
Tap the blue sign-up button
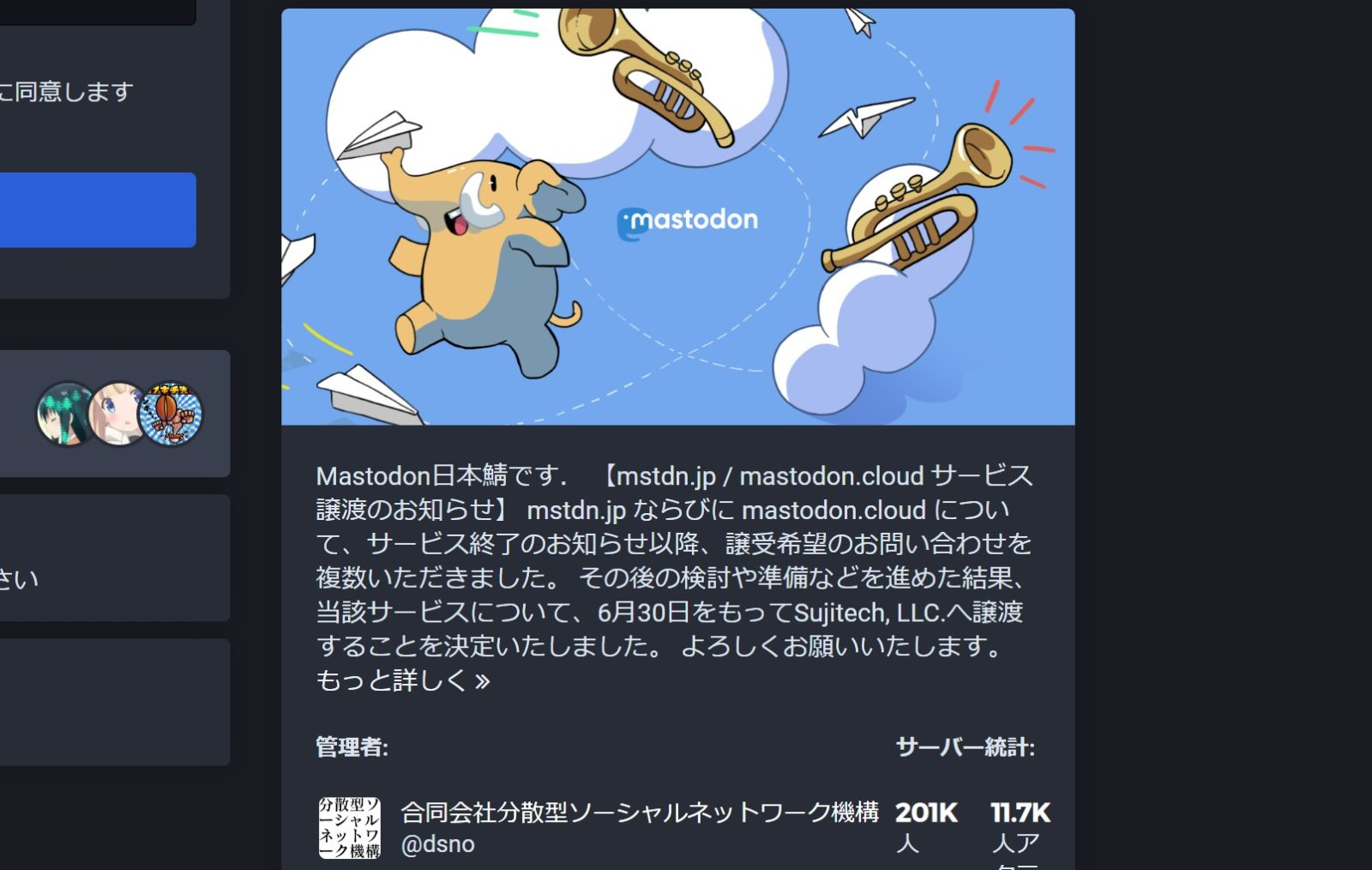97,210
